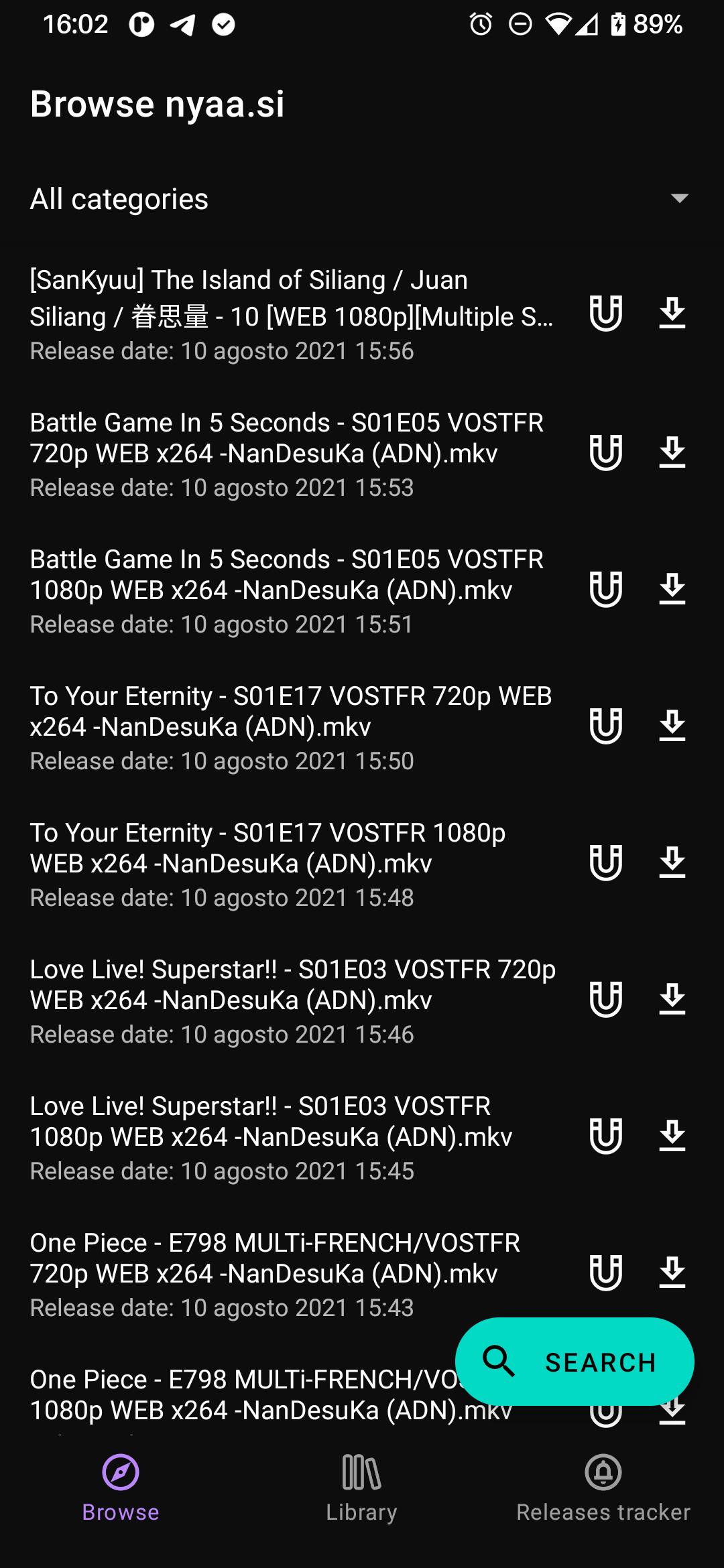Download The Island of Siliang torrent
Image resolution: width=724 pixels, height=1568 pixels.
coord(672,314)
